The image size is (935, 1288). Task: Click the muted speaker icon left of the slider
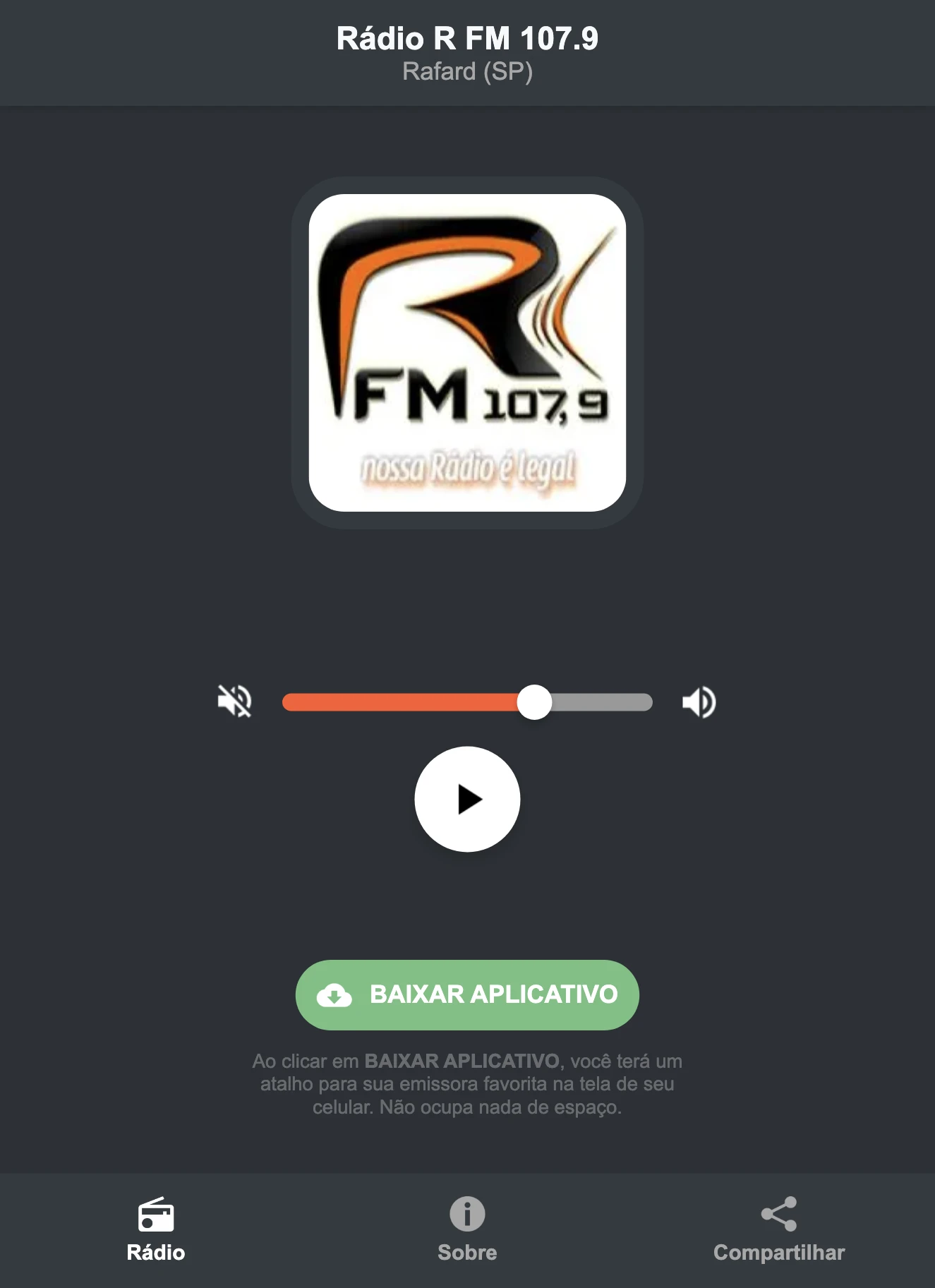coord(235,702)
